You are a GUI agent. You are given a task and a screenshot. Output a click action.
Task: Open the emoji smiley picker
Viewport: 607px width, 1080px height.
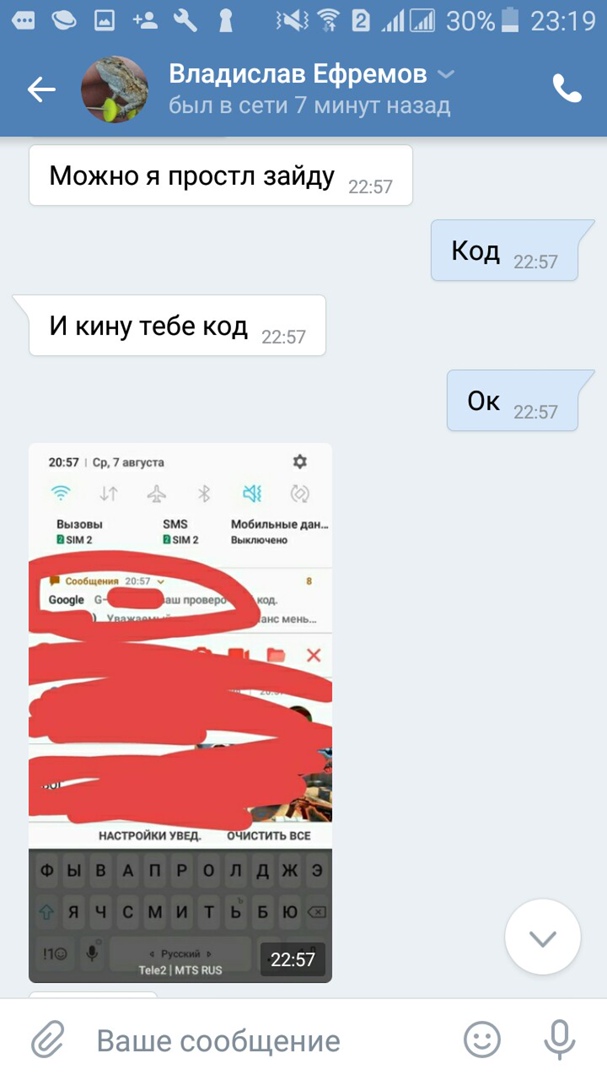[483, 1040]
